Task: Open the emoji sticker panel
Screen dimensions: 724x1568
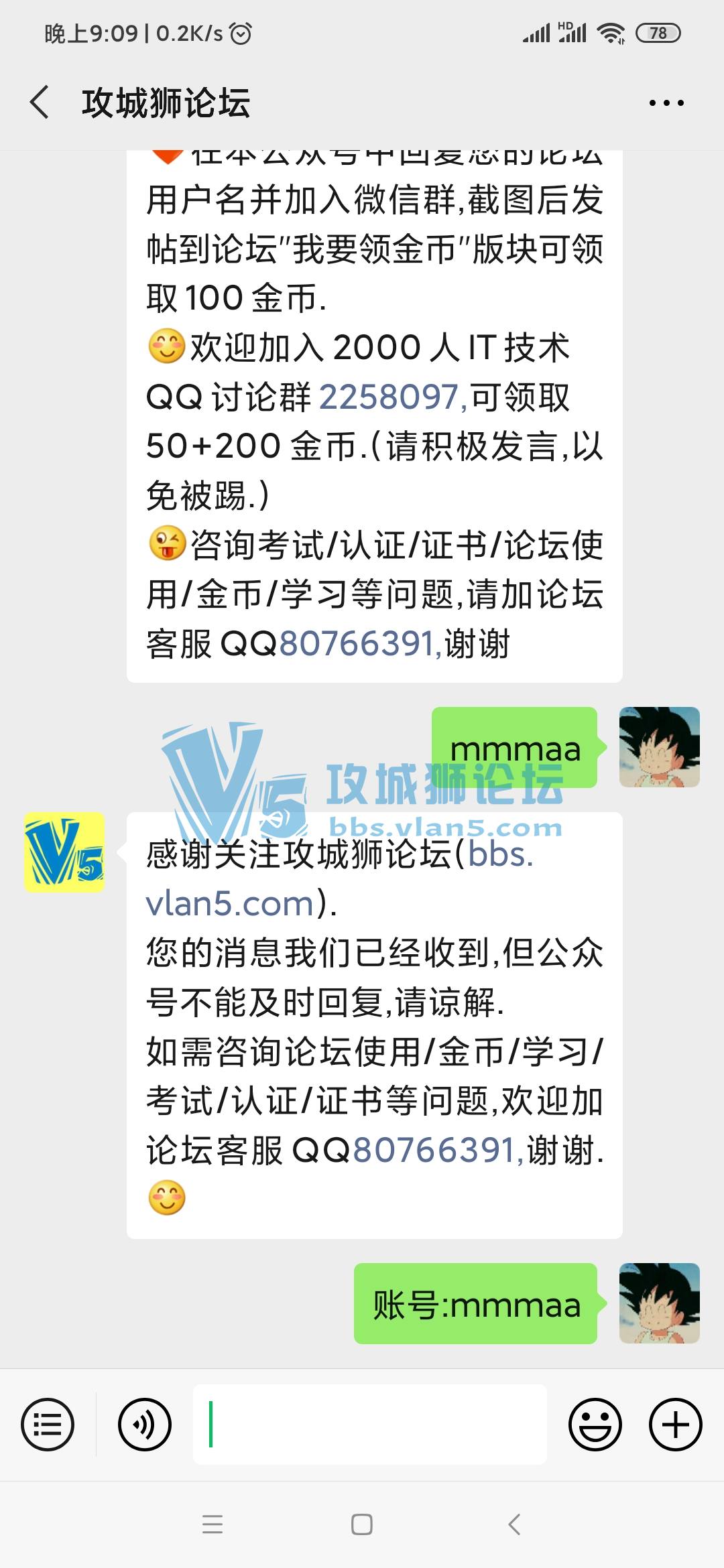Action: 595,1424
